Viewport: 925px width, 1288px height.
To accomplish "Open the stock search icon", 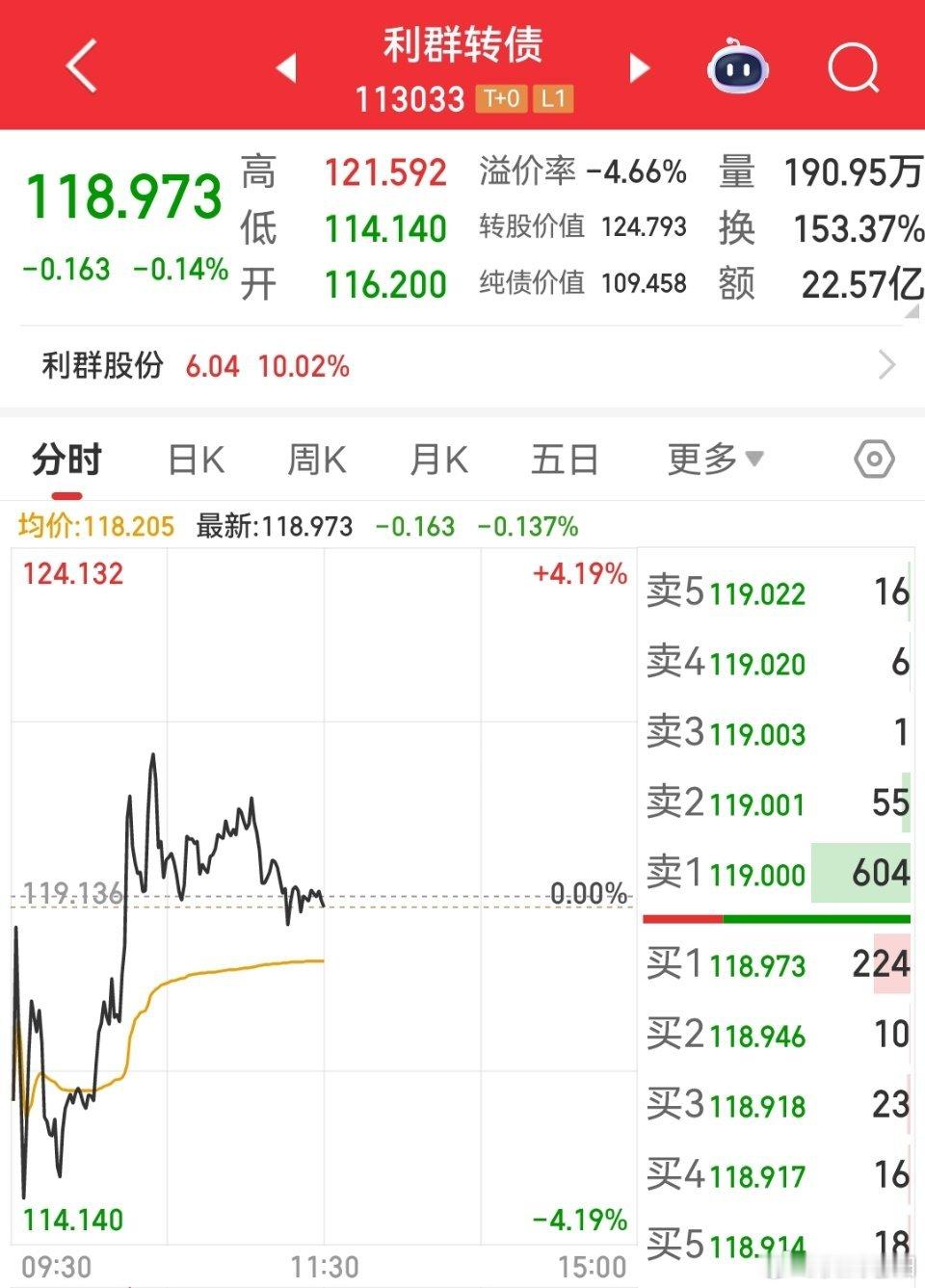I will click(x=852, y=67).
